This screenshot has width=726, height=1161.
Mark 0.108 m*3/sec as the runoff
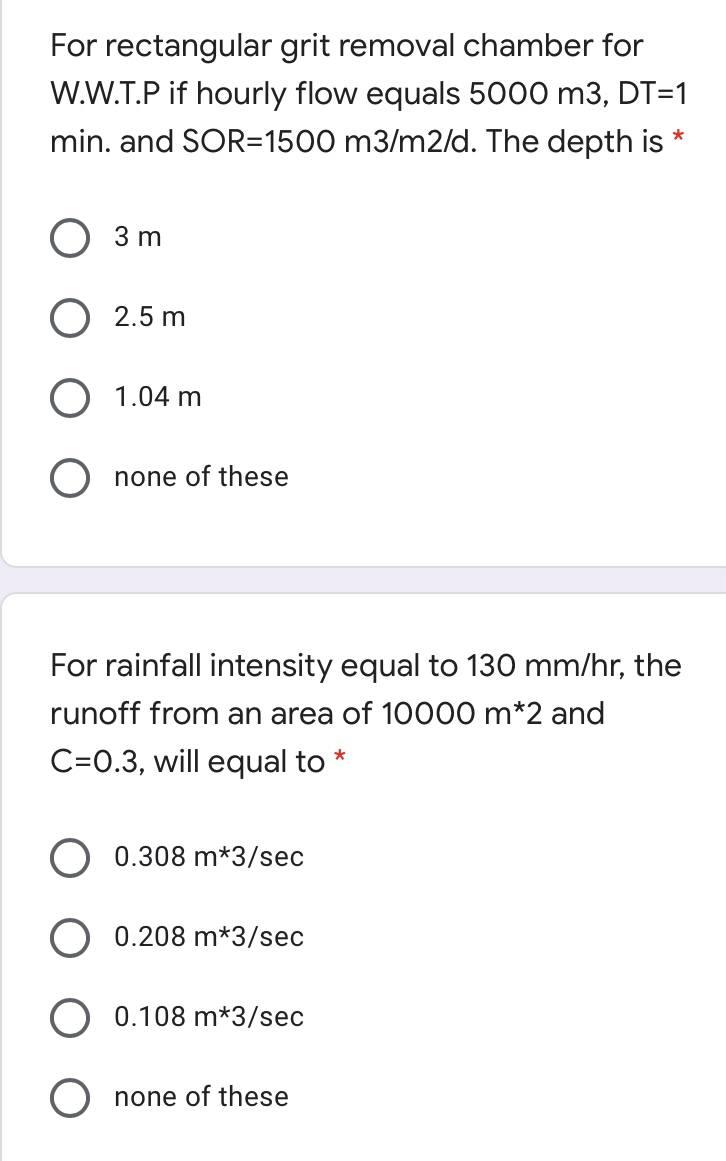pyautogui.click(x=69, y=1018)
